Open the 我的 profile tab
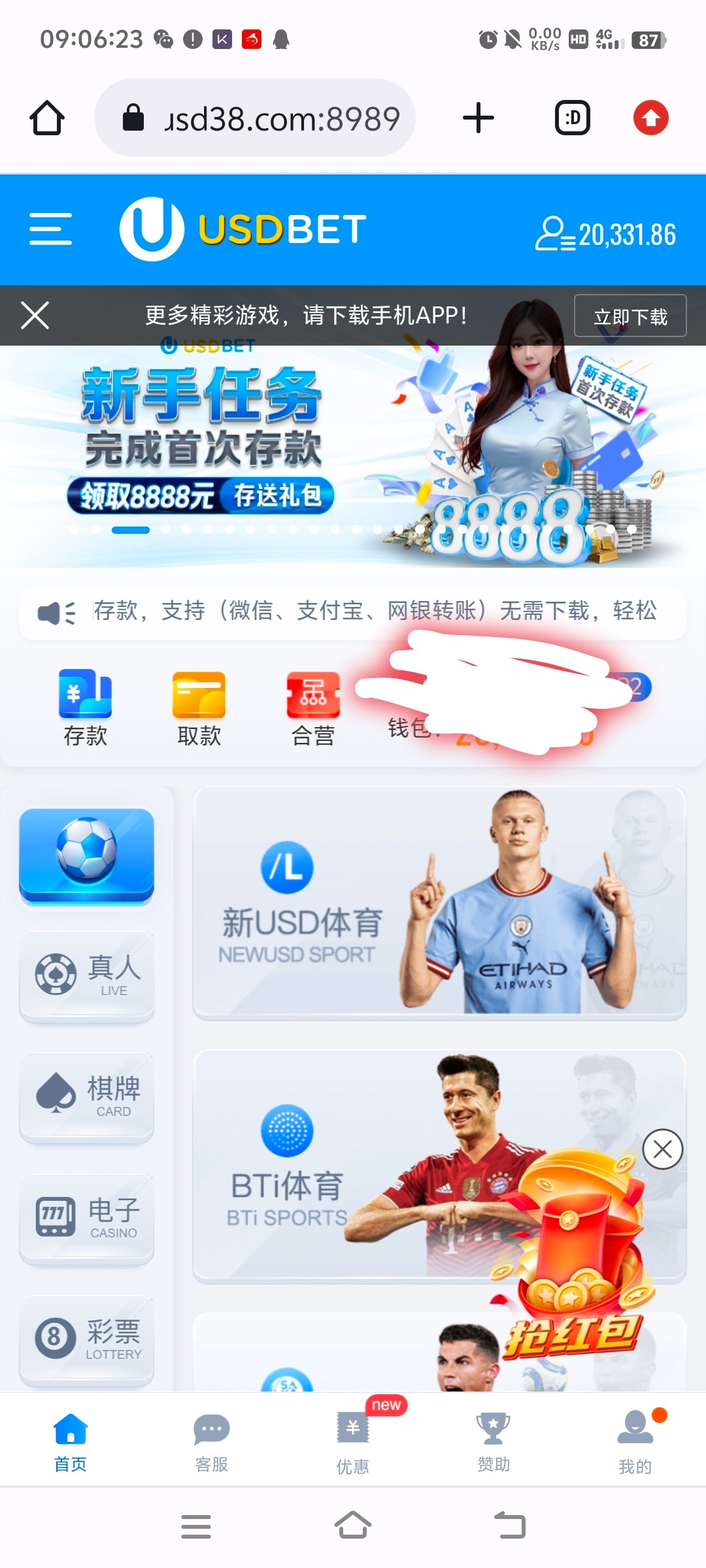706x1568 pixels. tap(635, 1441)
